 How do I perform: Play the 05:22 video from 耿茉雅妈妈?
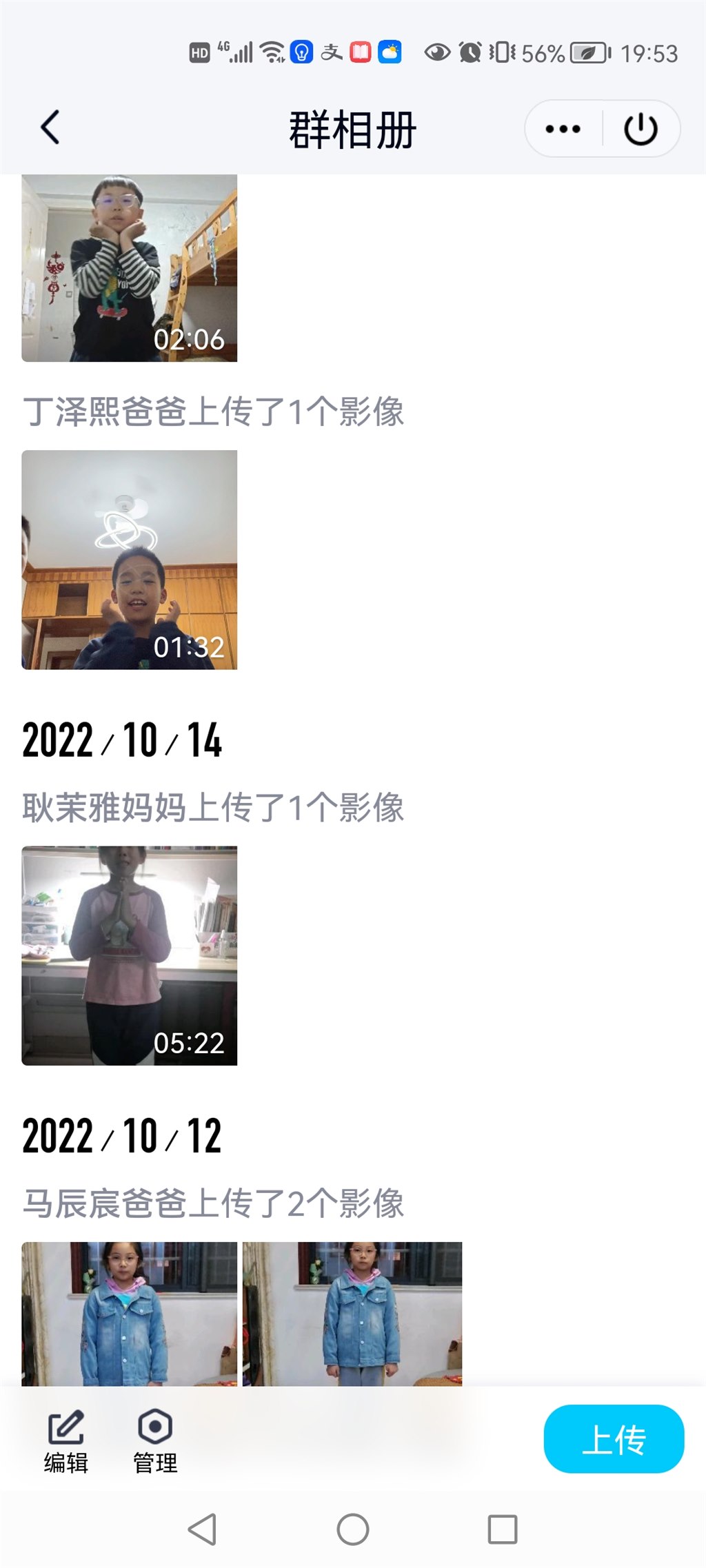point(130,955)
